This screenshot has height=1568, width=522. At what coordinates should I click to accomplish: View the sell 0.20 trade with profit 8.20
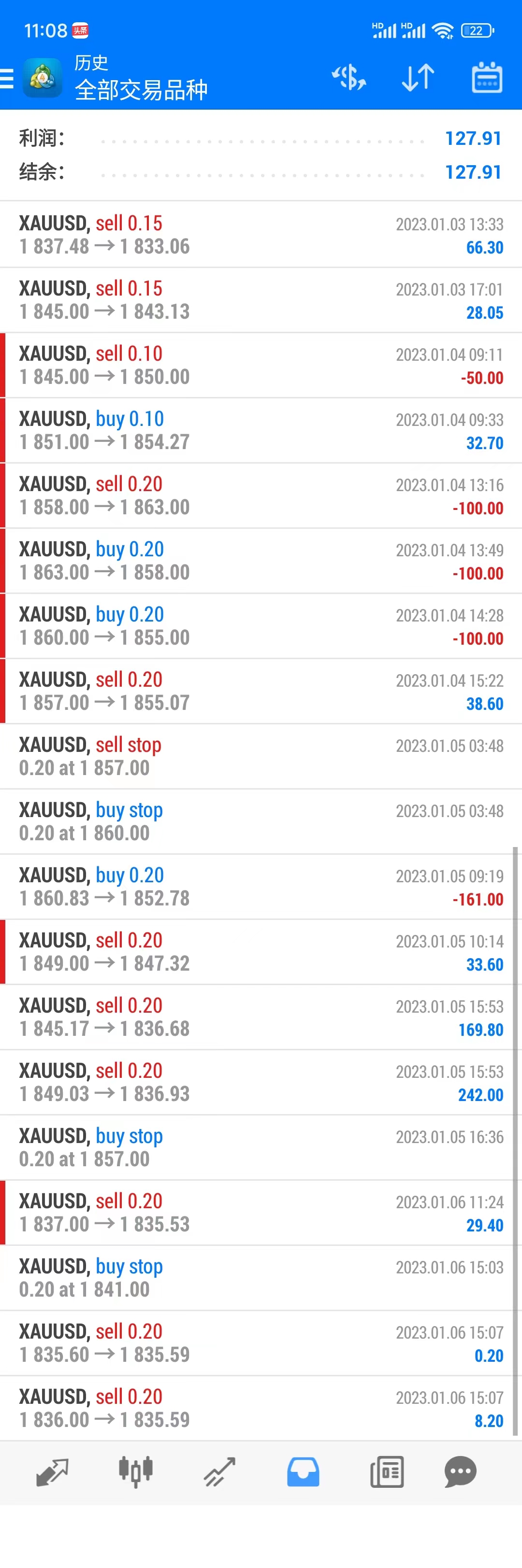click(x=261, y=1407)
